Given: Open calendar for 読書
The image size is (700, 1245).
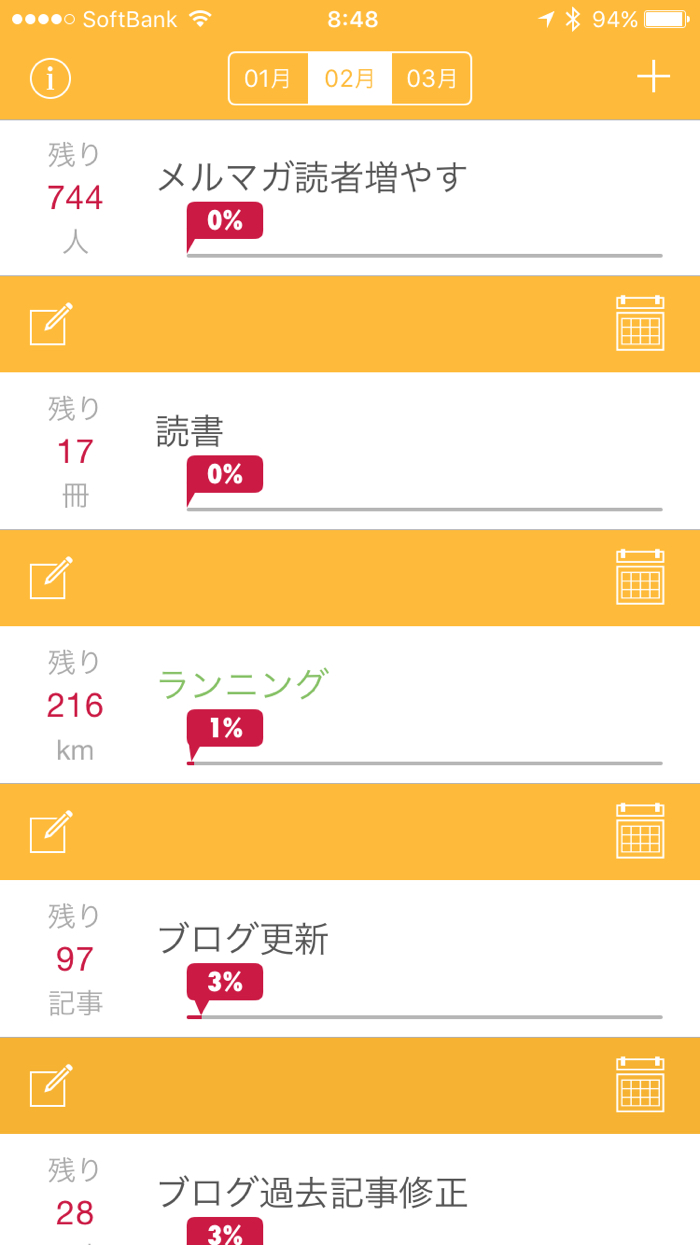Looking at the screenshot, I should click(640, 577).
